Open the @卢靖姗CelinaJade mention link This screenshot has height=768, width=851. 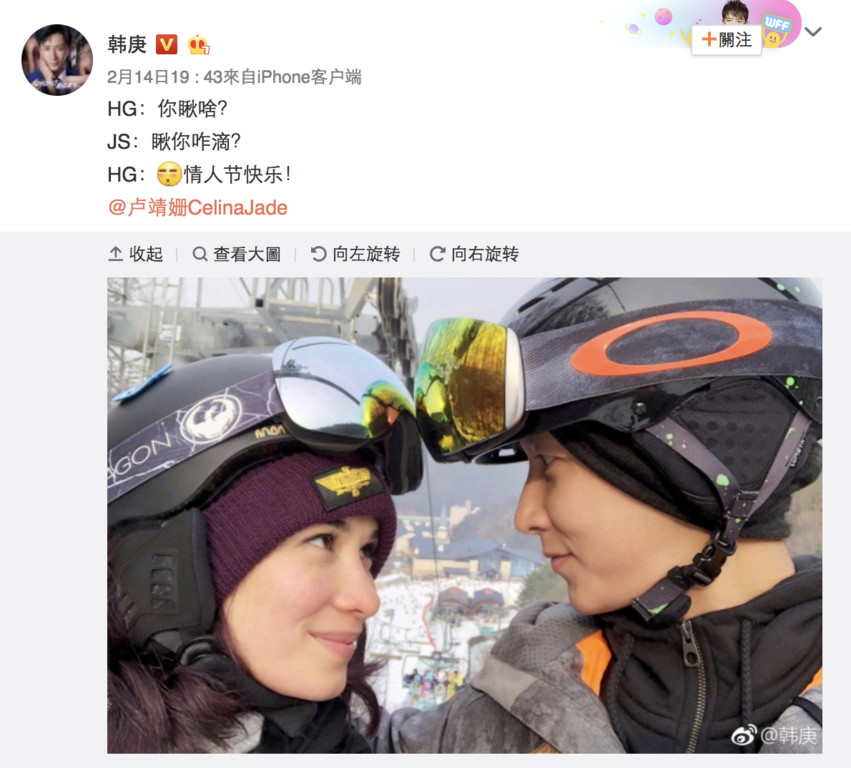point(197,208)
